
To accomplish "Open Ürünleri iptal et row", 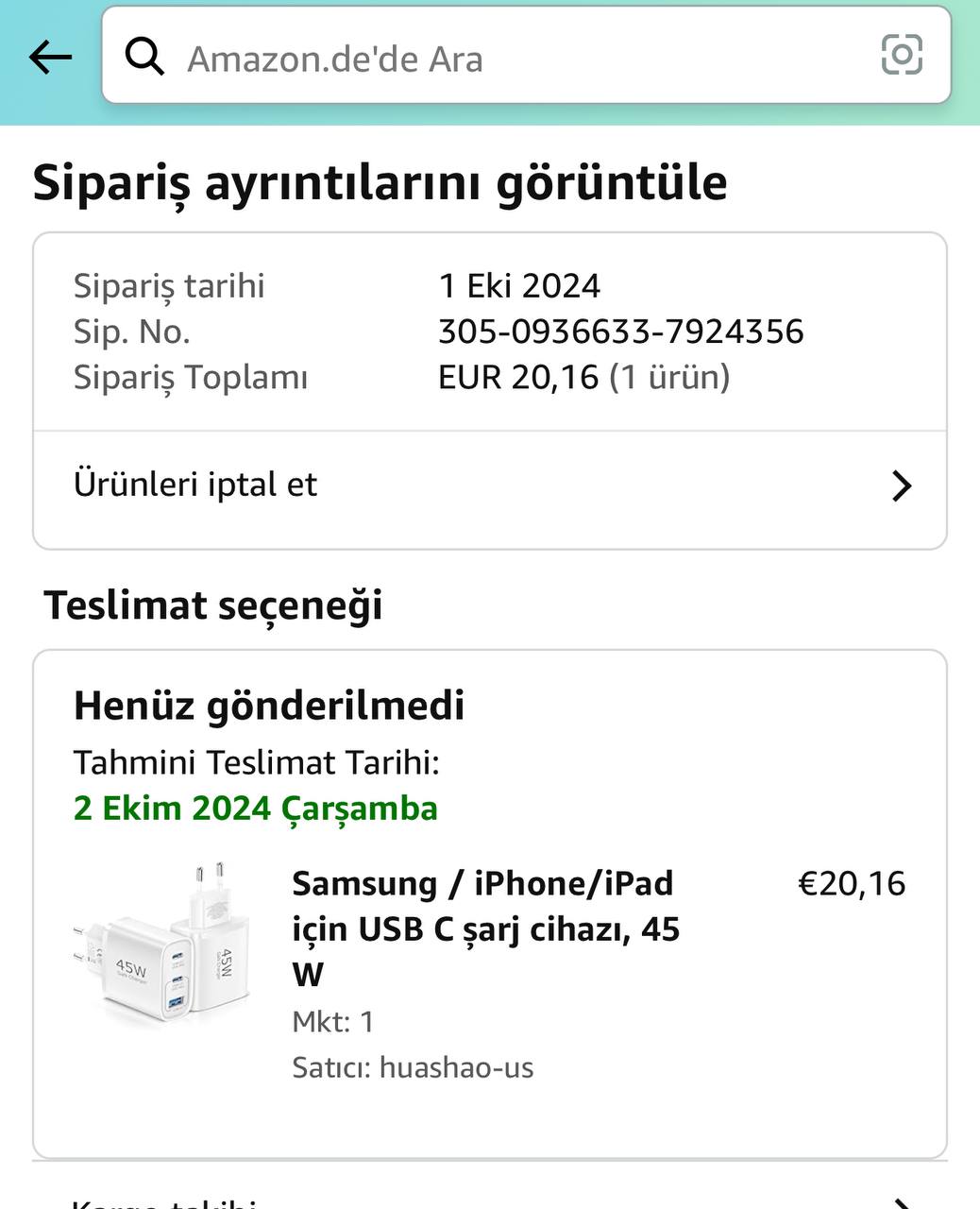I will (x=489, y=485).
